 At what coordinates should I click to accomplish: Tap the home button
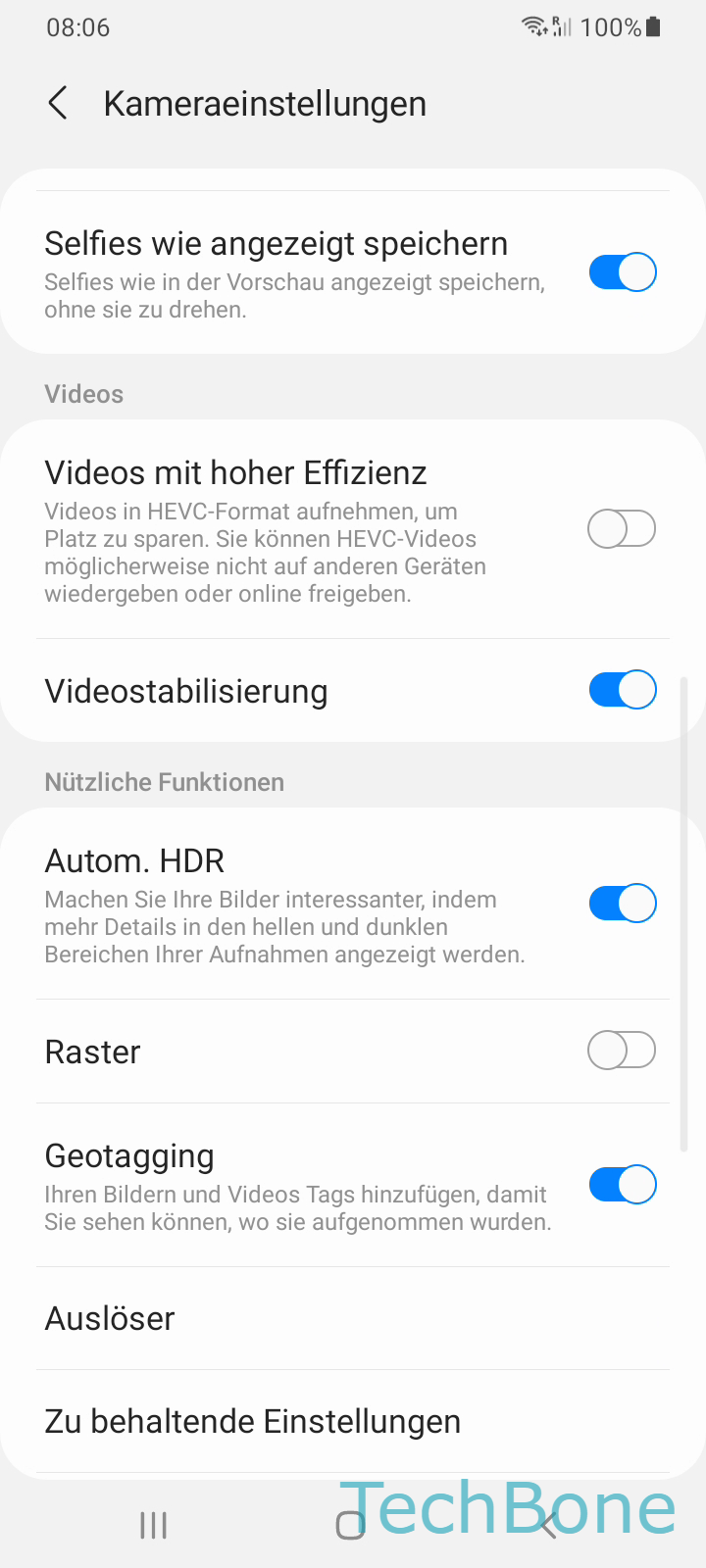[351, 1525]
